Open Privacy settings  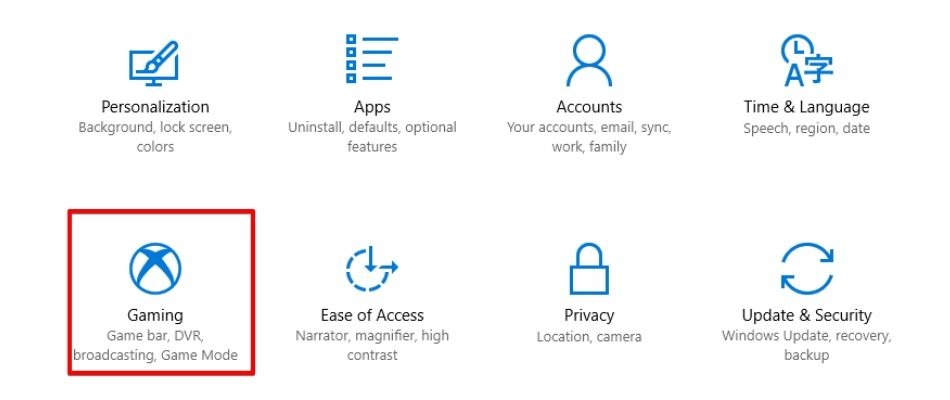point(589,314)
